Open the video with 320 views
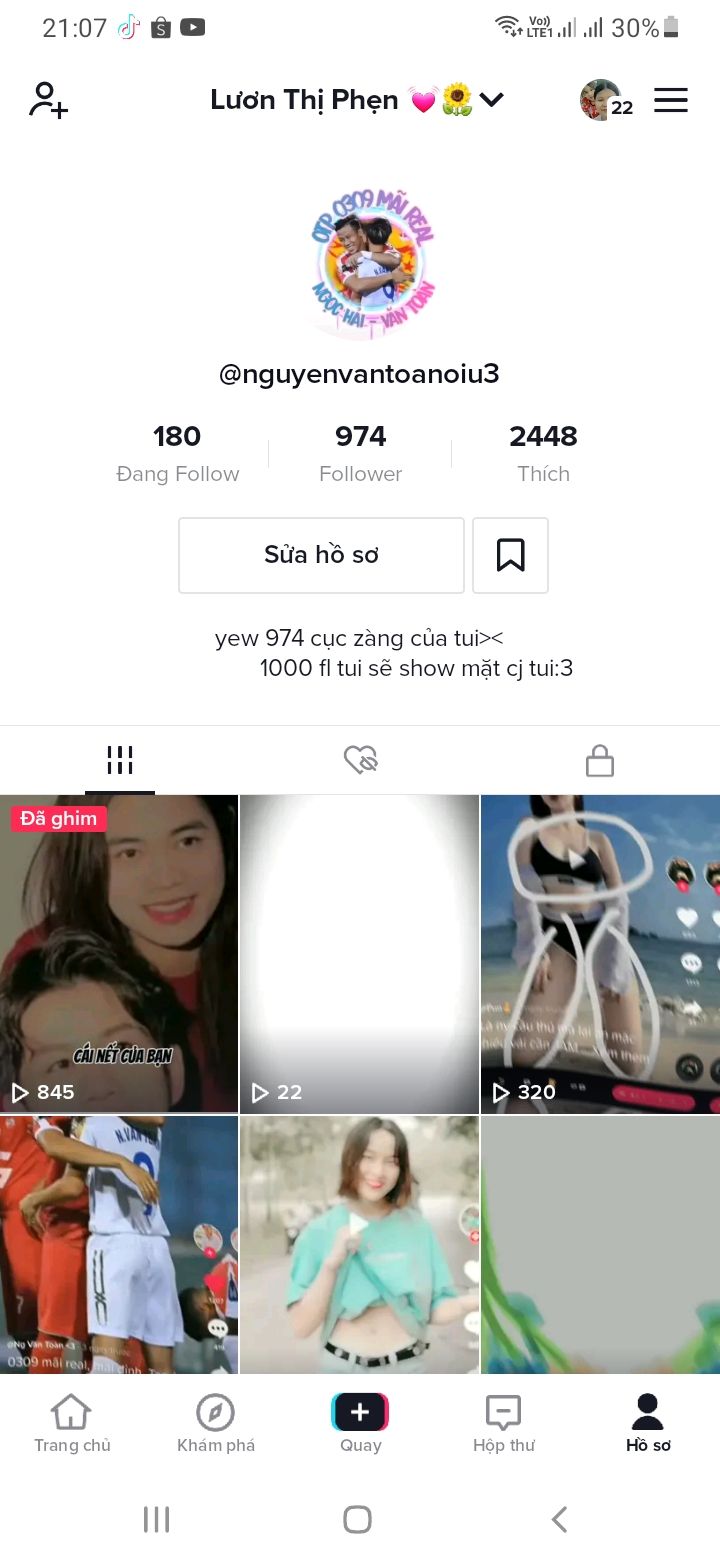This screenshot has width=720, height=1560. click(600, 954)
